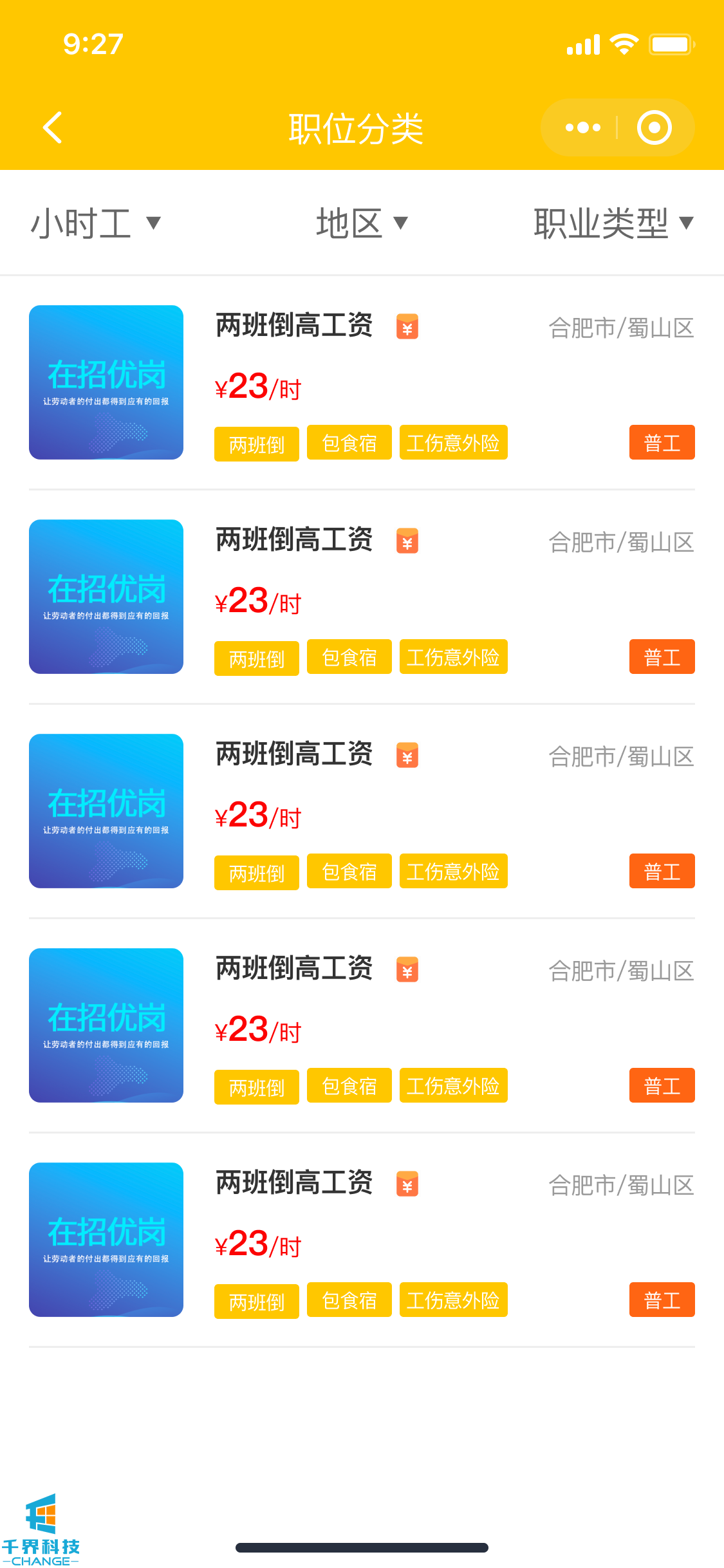Open the 地区 region dropdown
Screen dimensions: 724x1568
tap(362, 223)
